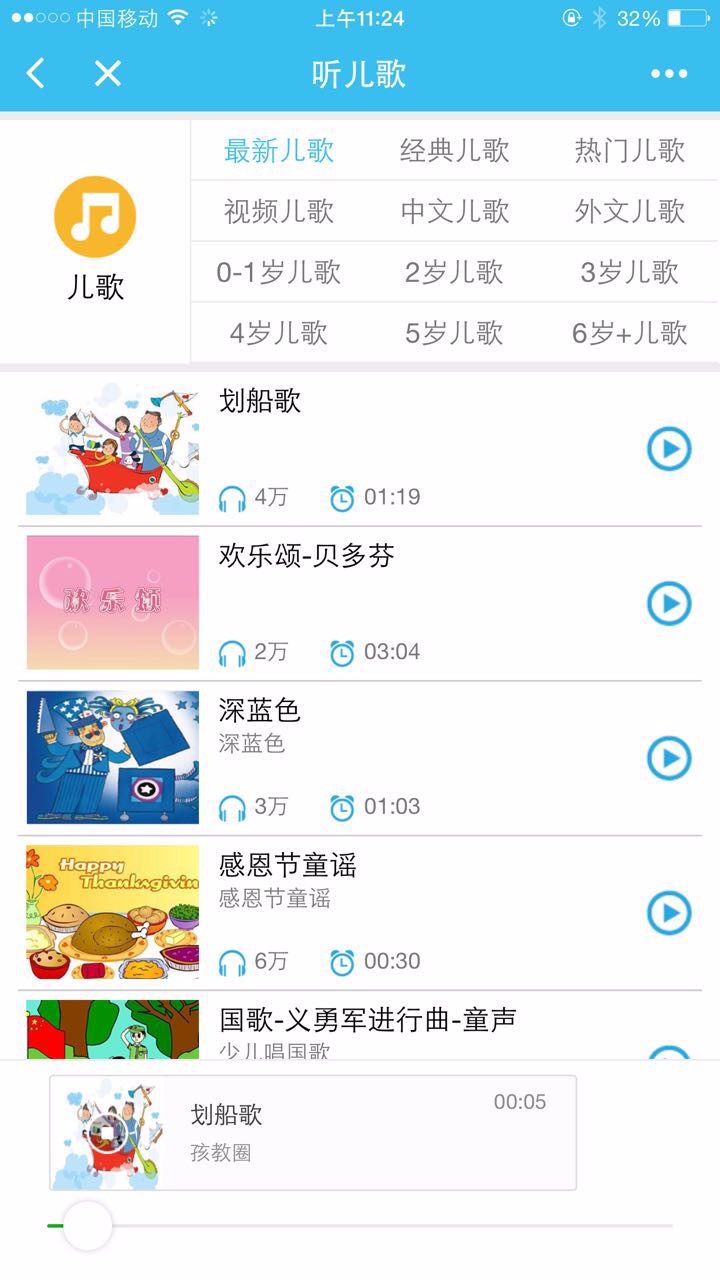Filter by 2岁儿歌
720x1280 pixels.
(455, 272)
